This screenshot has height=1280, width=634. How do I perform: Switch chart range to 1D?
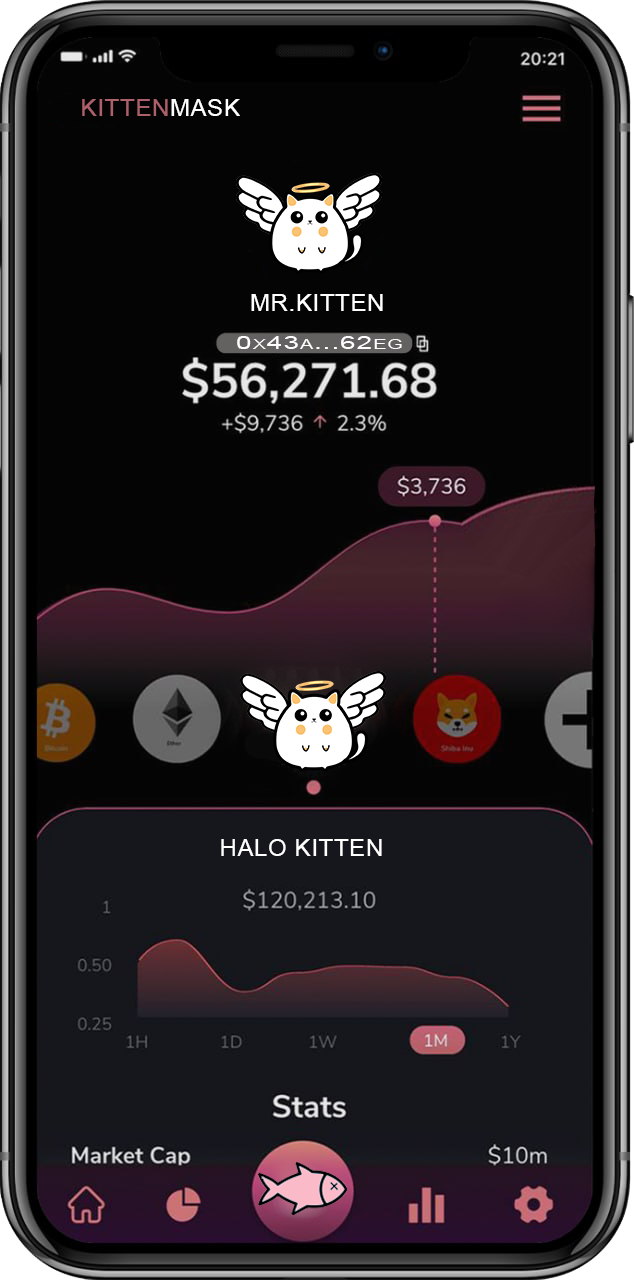point(231,1042)
